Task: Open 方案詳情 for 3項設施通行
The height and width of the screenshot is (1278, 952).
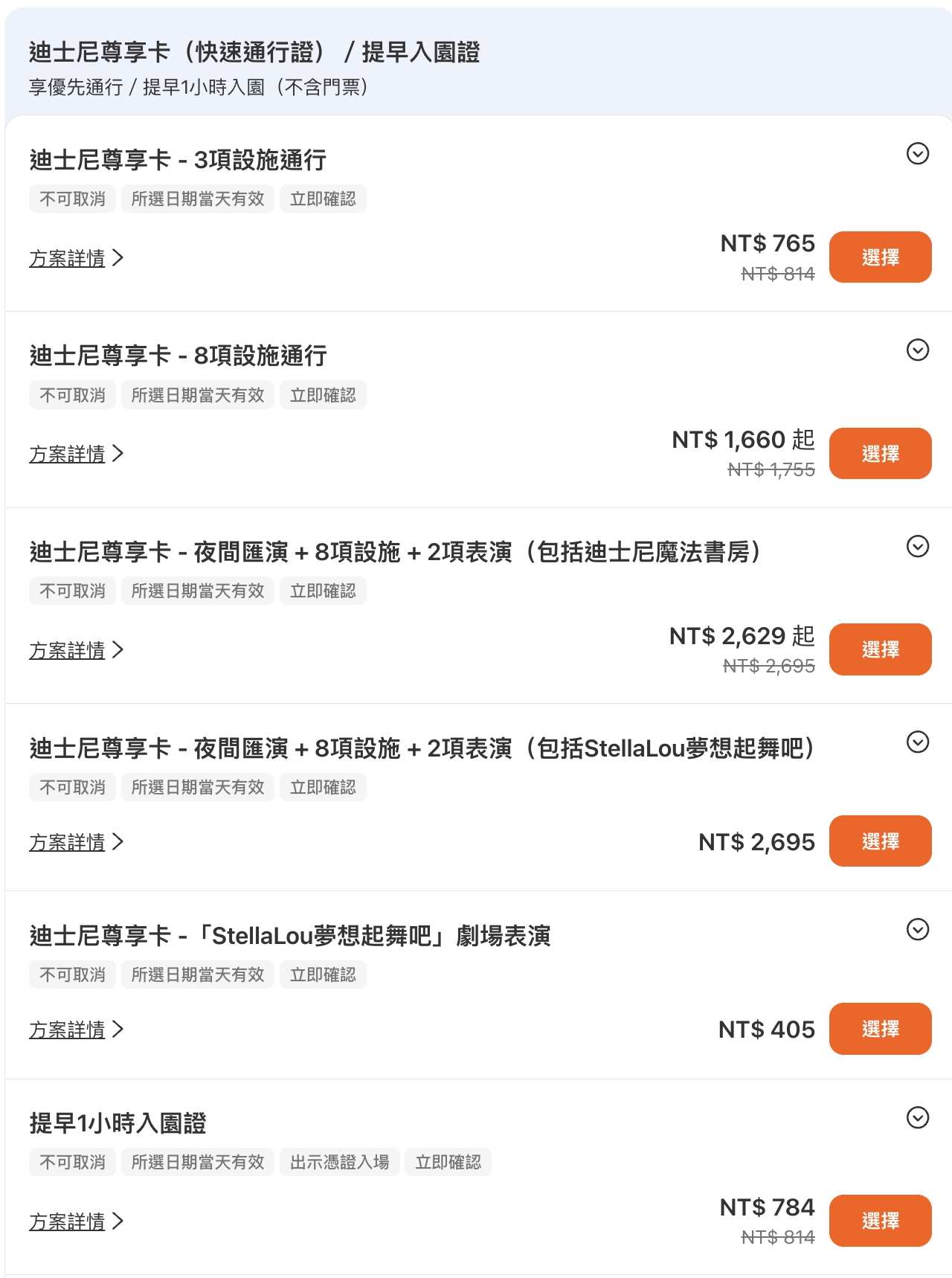Action: [68, 259]
